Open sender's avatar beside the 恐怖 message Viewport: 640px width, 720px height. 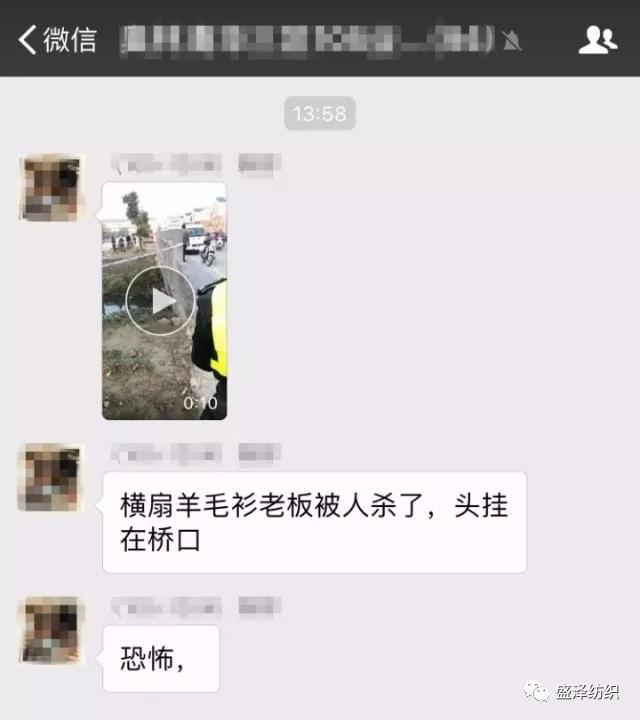[x=50, y=630]
